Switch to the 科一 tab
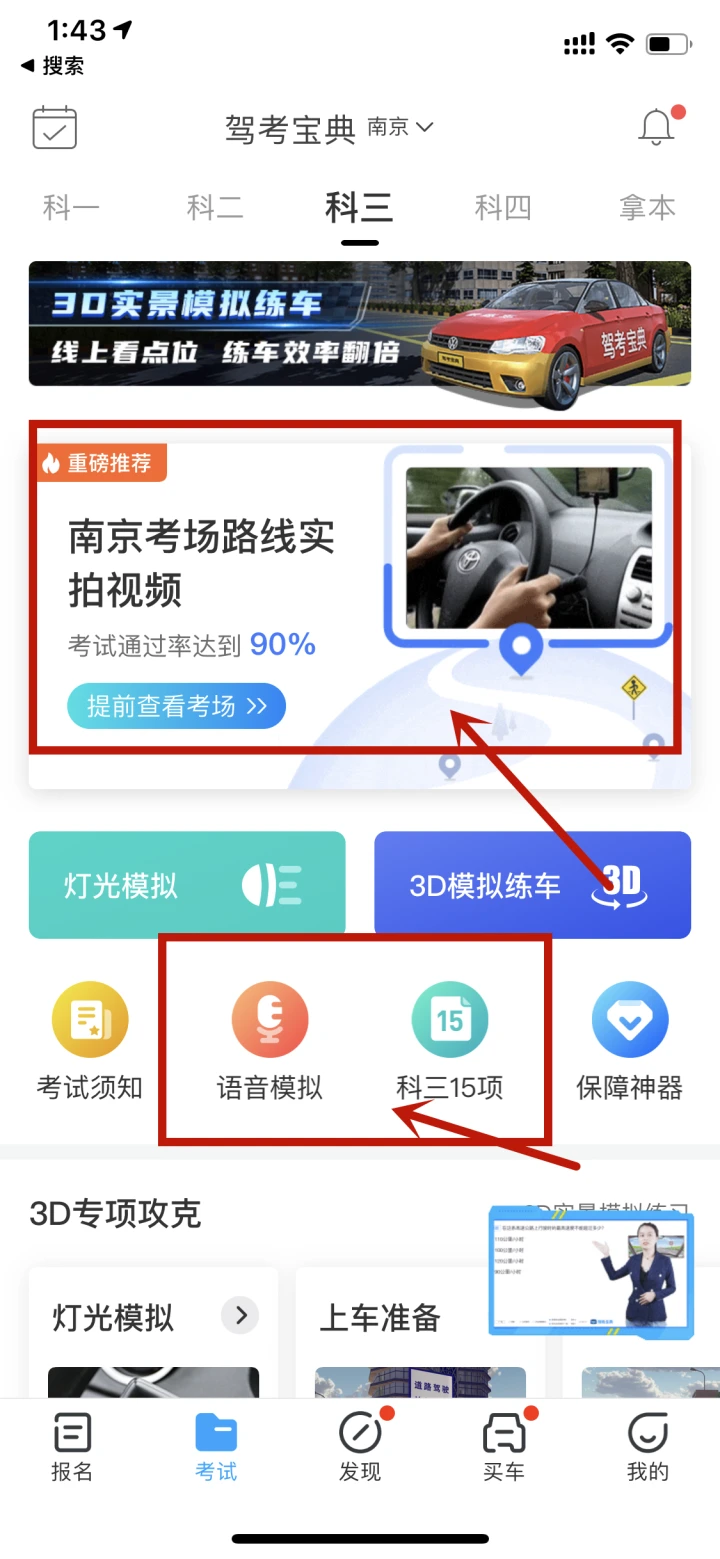720x1559 pixels. 71,208
